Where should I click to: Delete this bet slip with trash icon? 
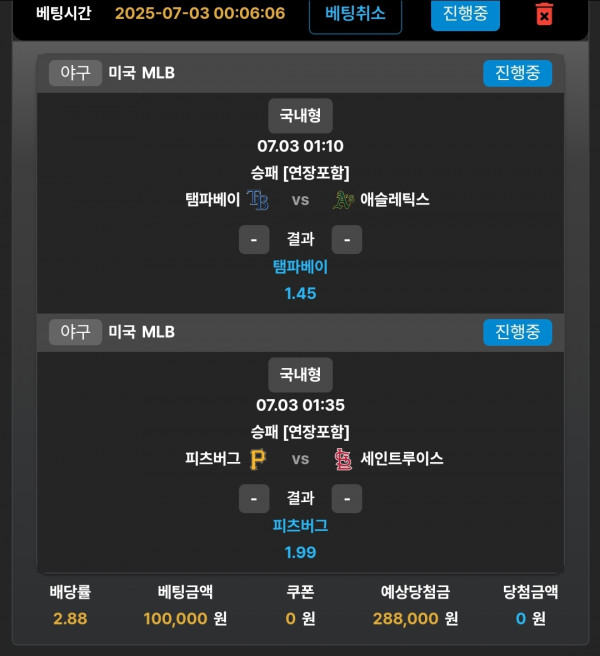click(544, 14)
